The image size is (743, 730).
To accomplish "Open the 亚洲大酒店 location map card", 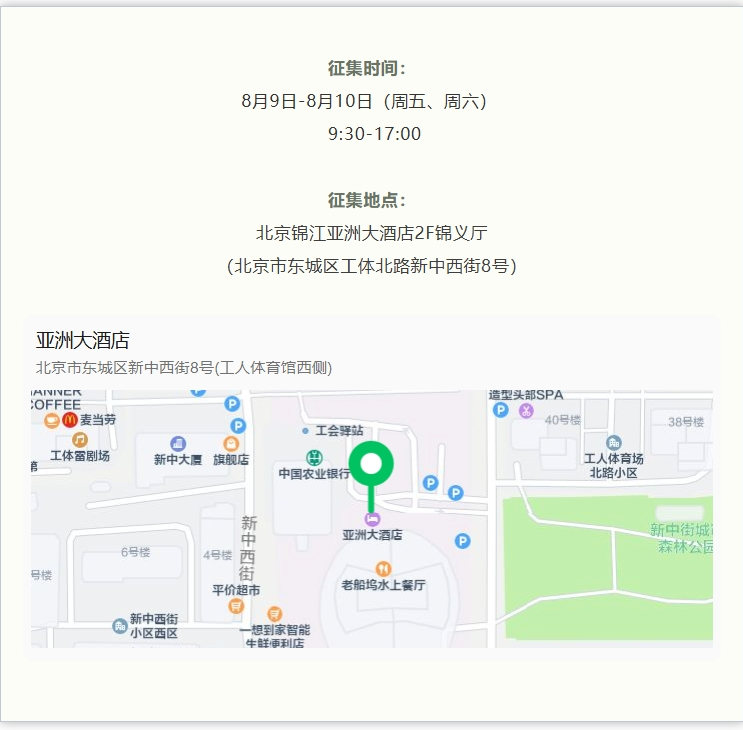I will pyautogui.click(x=371, y=486).
